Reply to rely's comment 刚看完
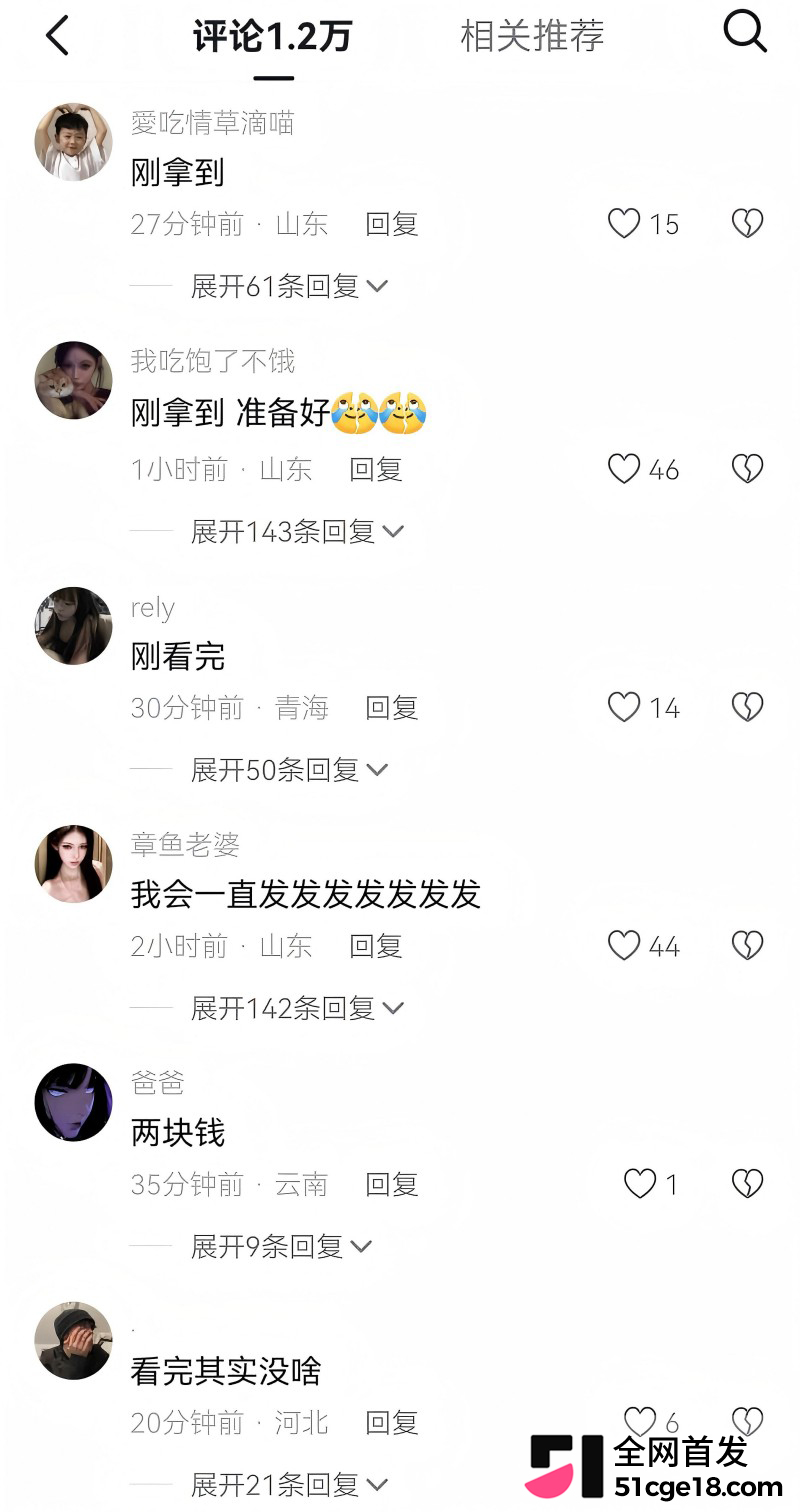Screen dimensions: 800x1512 (392, 708)
